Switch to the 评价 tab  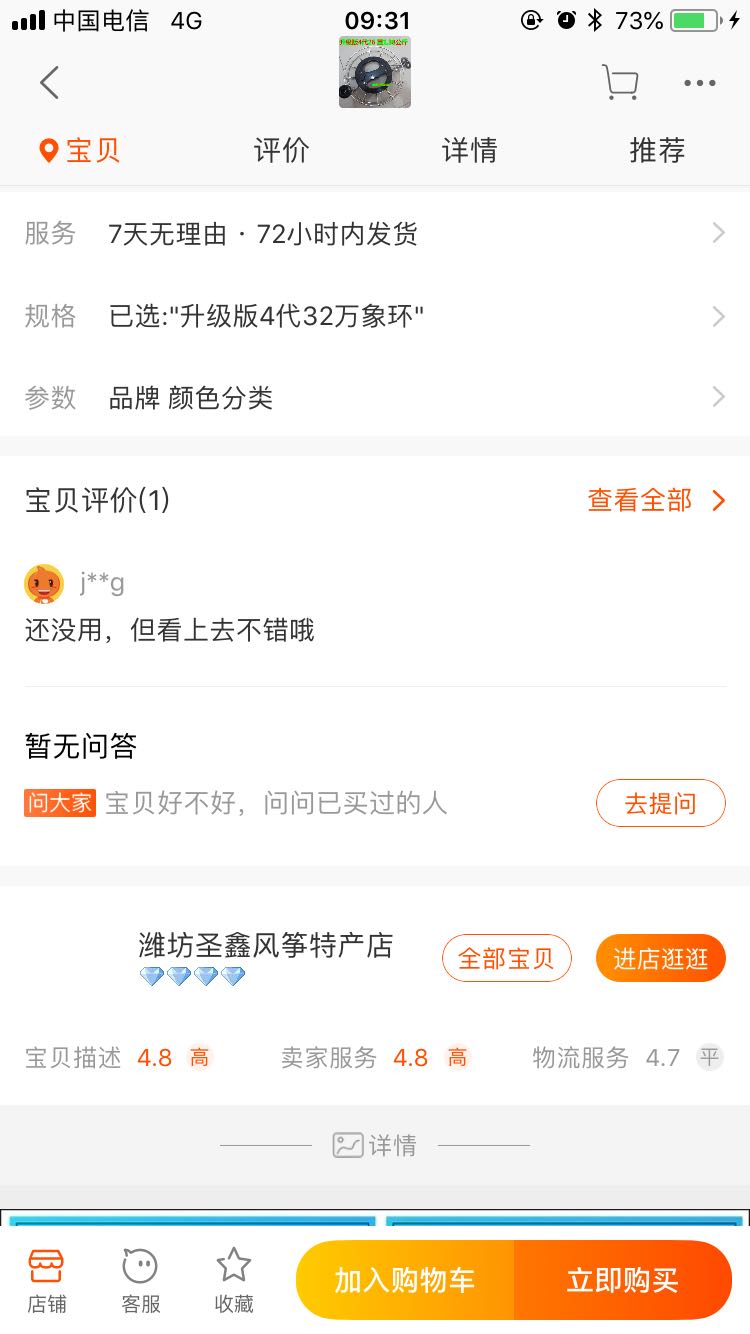281,150
